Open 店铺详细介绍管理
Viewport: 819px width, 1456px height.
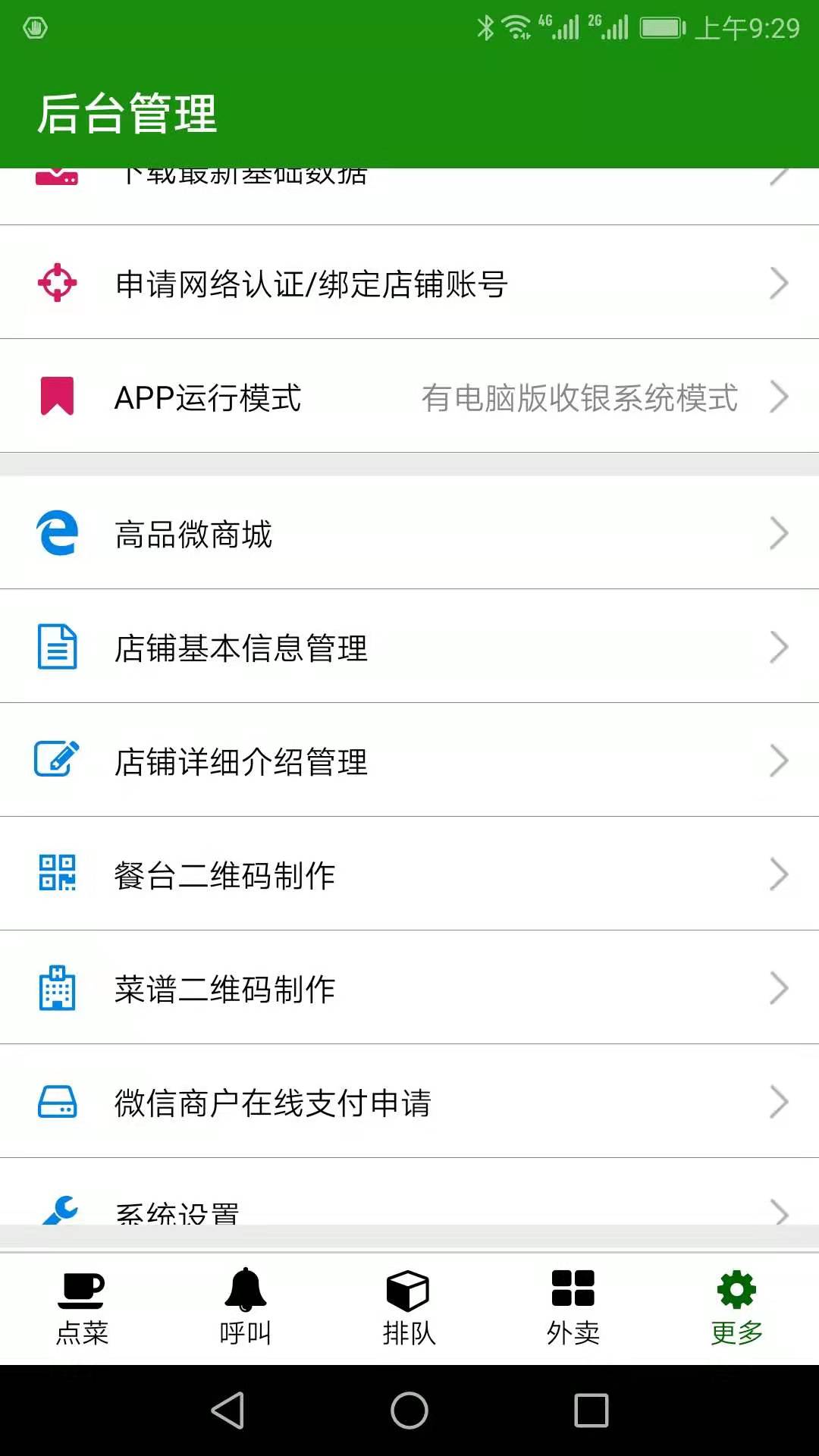pyautogui.click(x=409, y=760)
